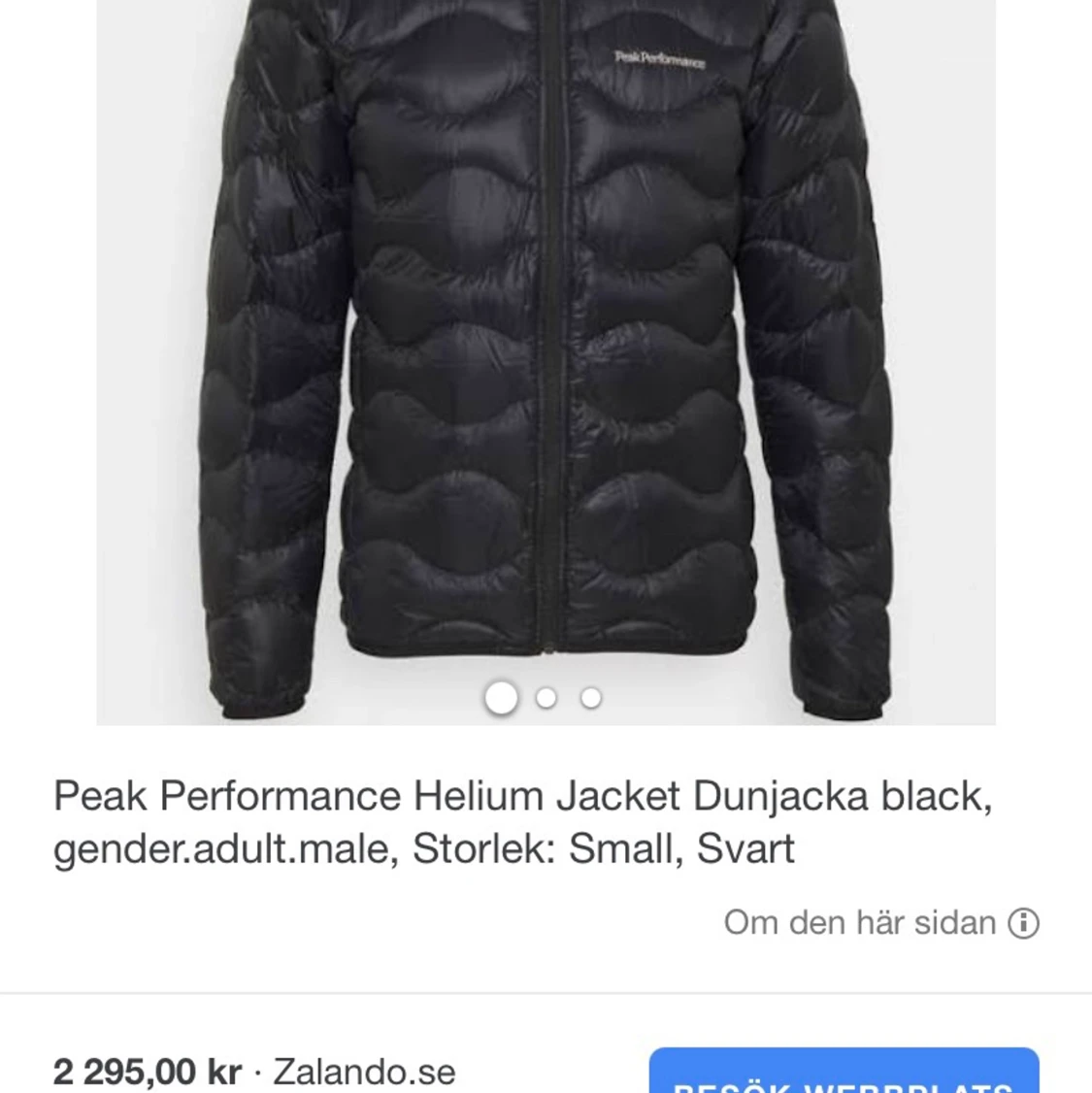Jump to the second image indicator dot
Screen dimensions: 1092x1093
pos(546,698)
